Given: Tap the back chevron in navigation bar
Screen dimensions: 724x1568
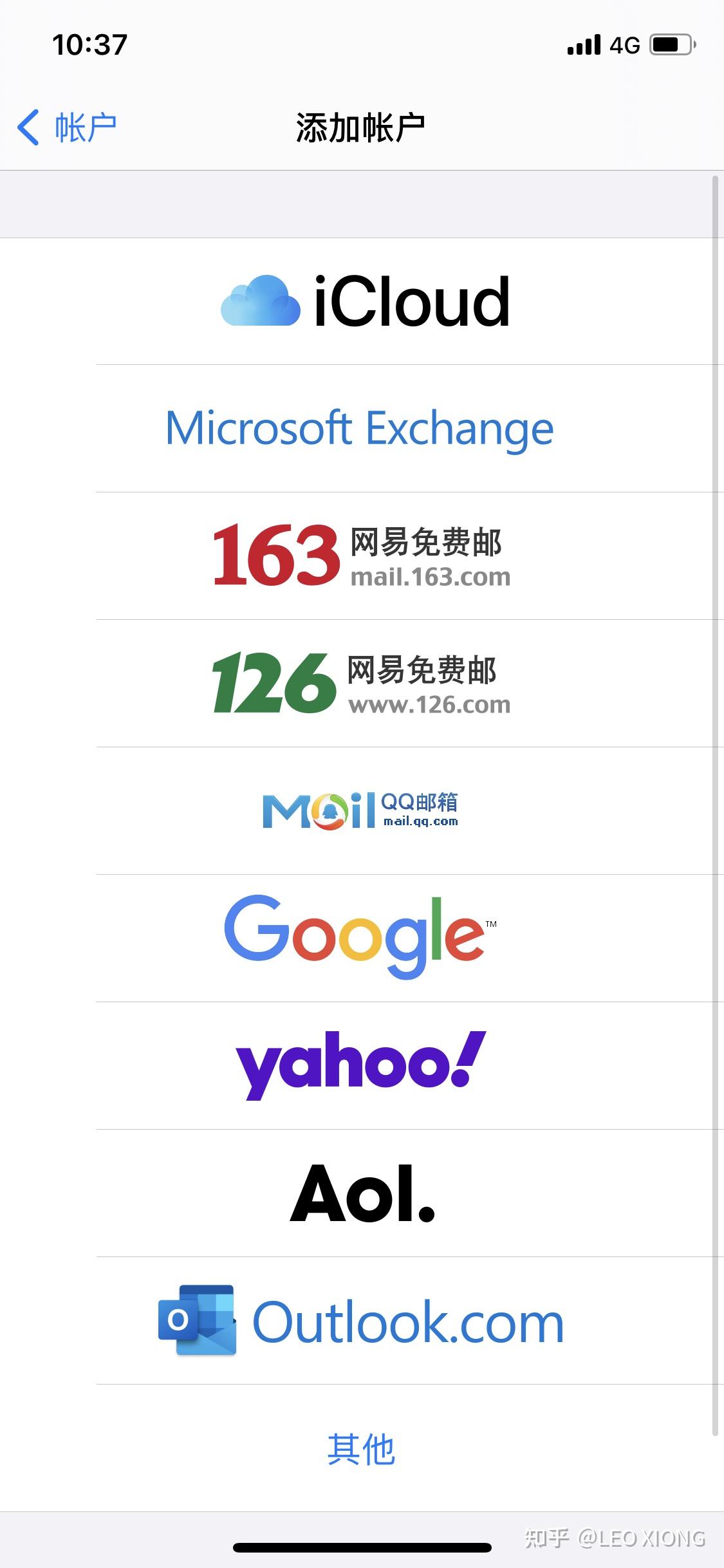Looking at the screenshot, I should pos(30,126).
